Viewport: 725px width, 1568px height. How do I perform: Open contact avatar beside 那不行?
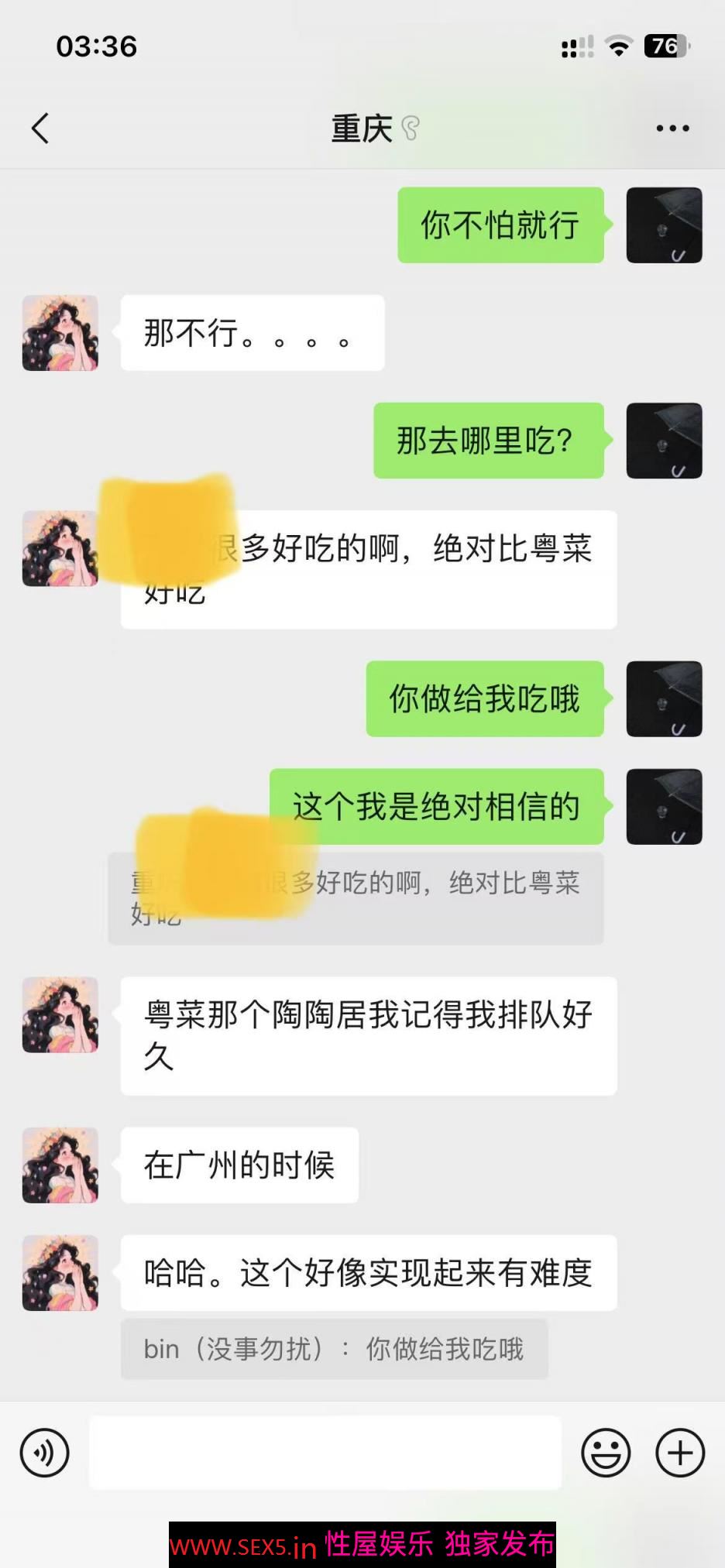[60, 333]
